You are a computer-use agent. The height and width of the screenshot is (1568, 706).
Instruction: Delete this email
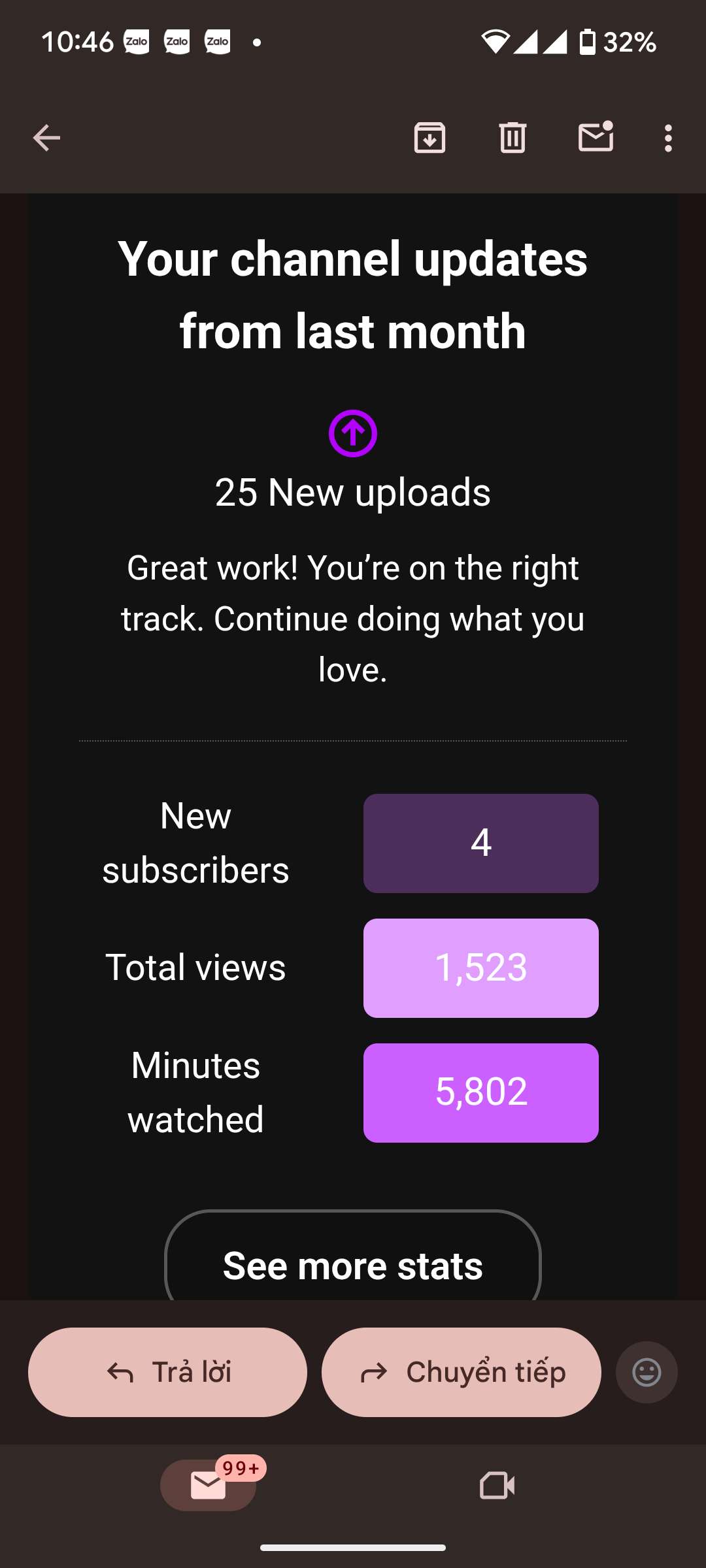pos(513,138)
